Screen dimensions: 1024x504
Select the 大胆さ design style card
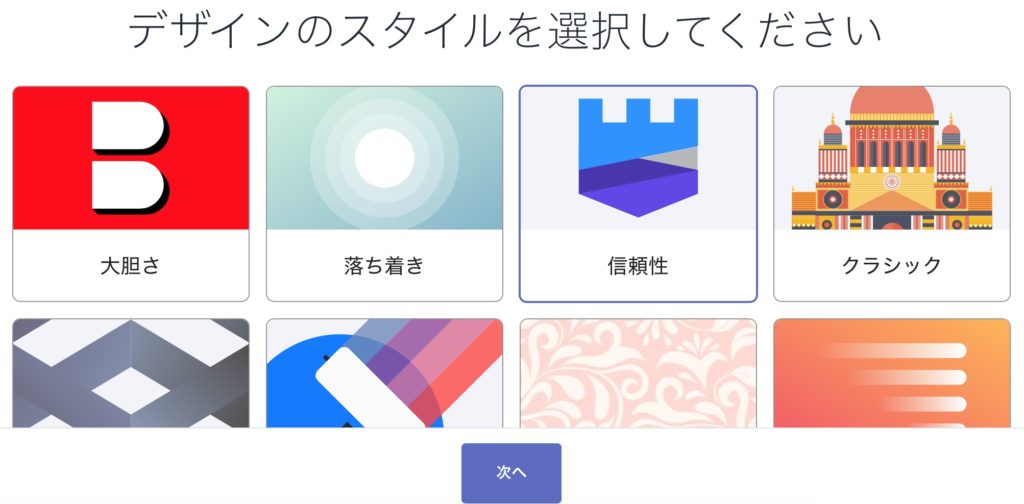130,193
